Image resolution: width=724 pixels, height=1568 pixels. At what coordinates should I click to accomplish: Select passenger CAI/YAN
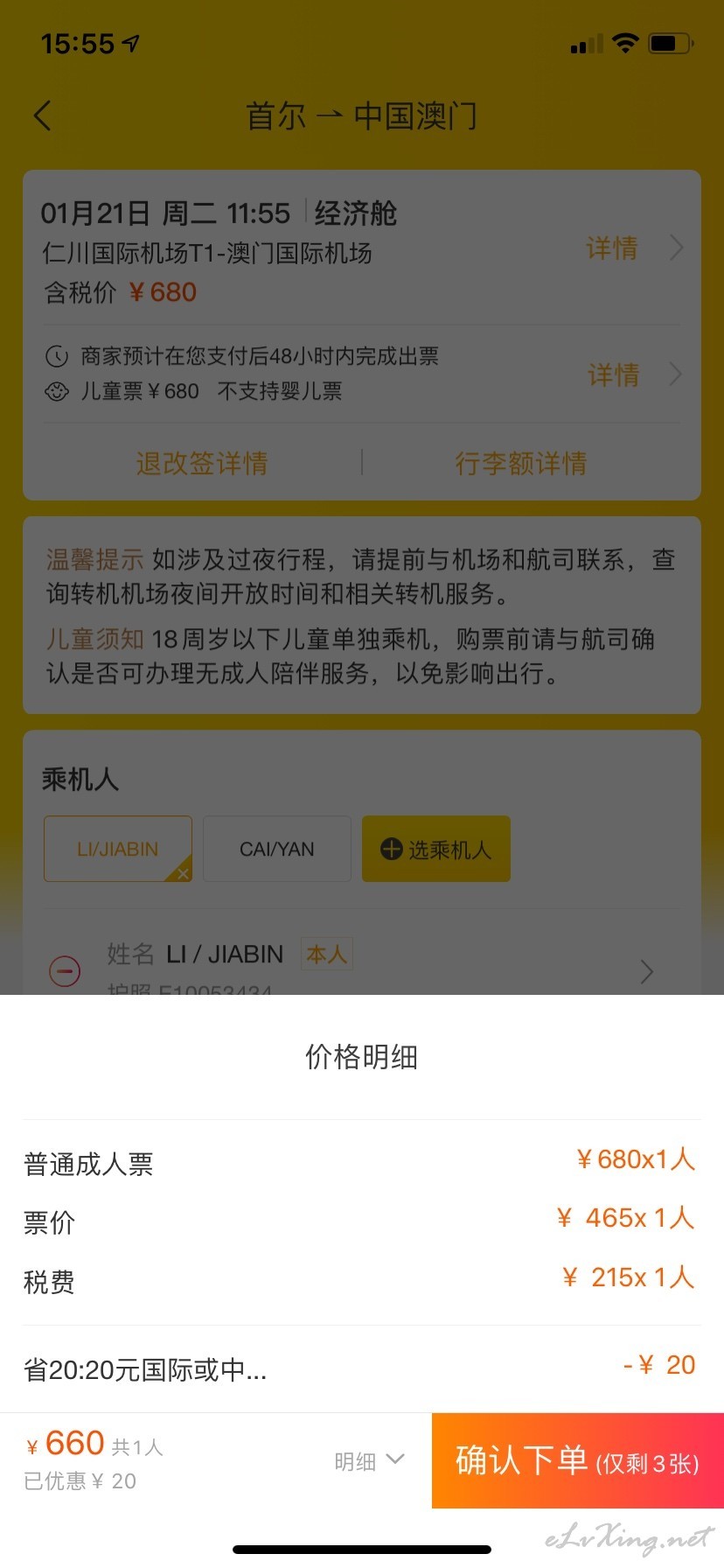[x=277, y=849]
